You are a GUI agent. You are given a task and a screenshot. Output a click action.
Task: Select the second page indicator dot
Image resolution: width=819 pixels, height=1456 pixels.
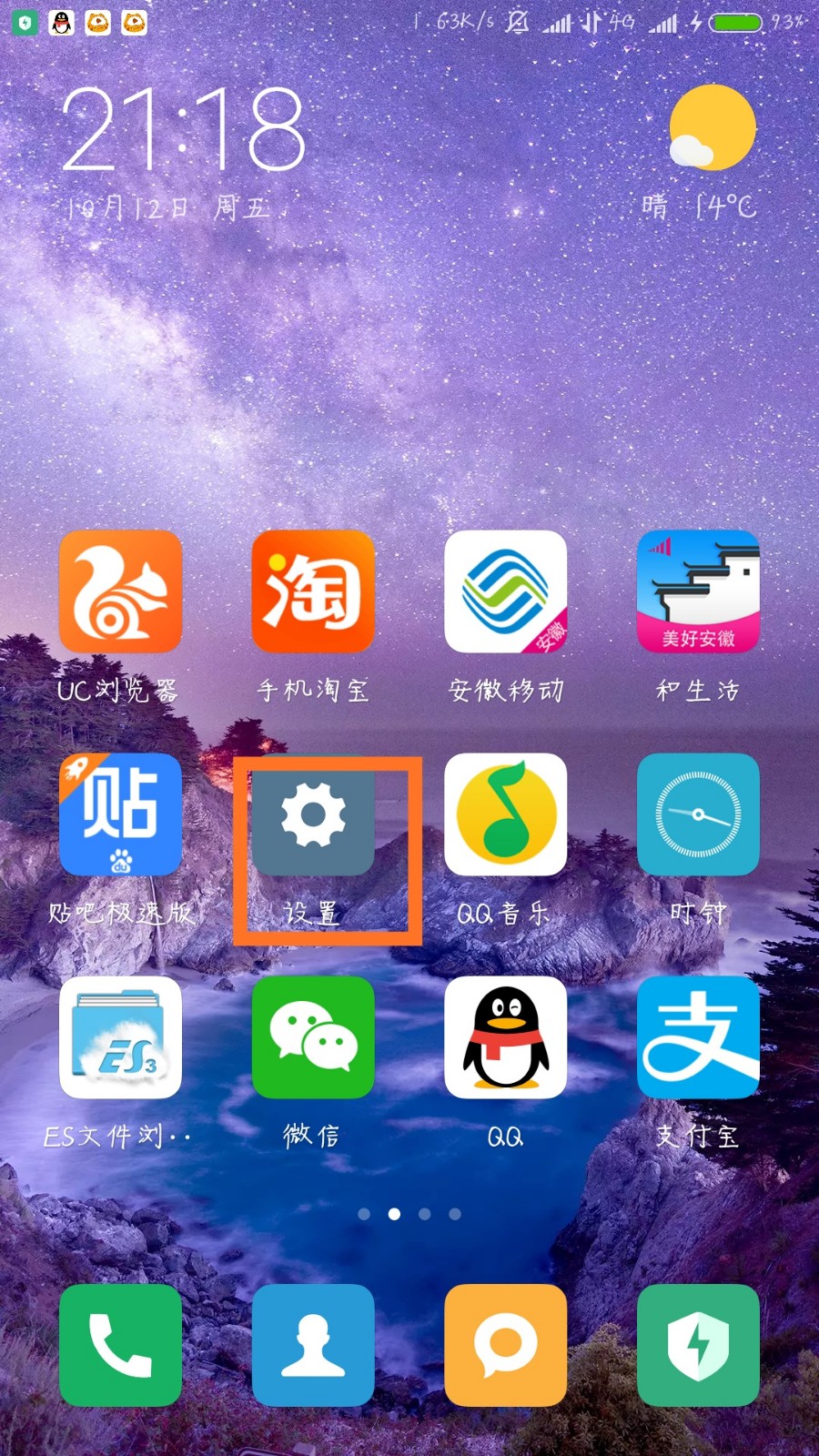tap(394, 1214)
